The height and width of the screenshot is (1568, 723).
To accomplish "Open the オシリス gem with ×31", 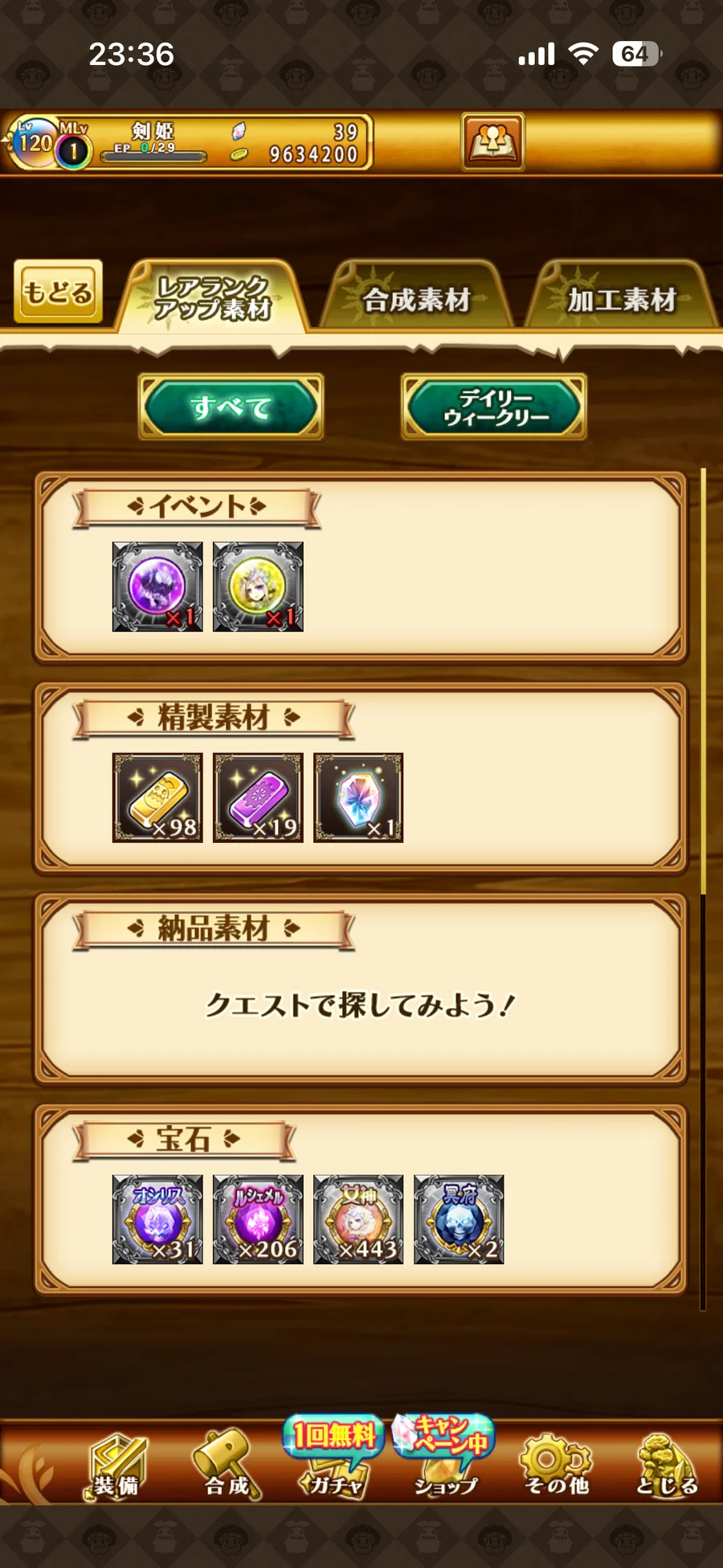I will (157, 1219).
